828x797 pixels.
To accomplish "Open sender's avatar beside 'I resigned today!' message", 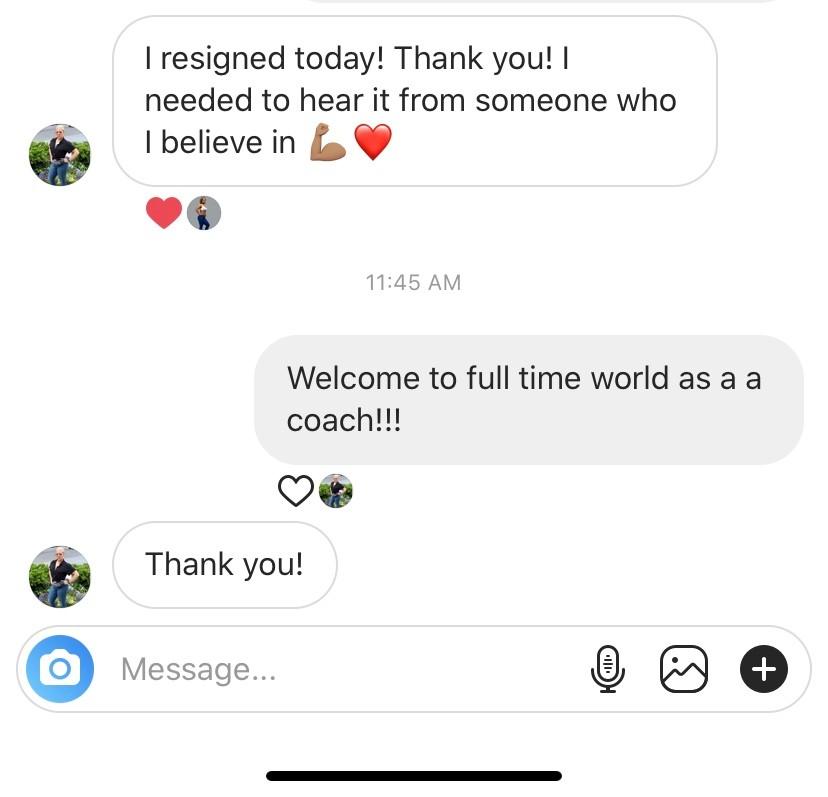I will point(60,155).
